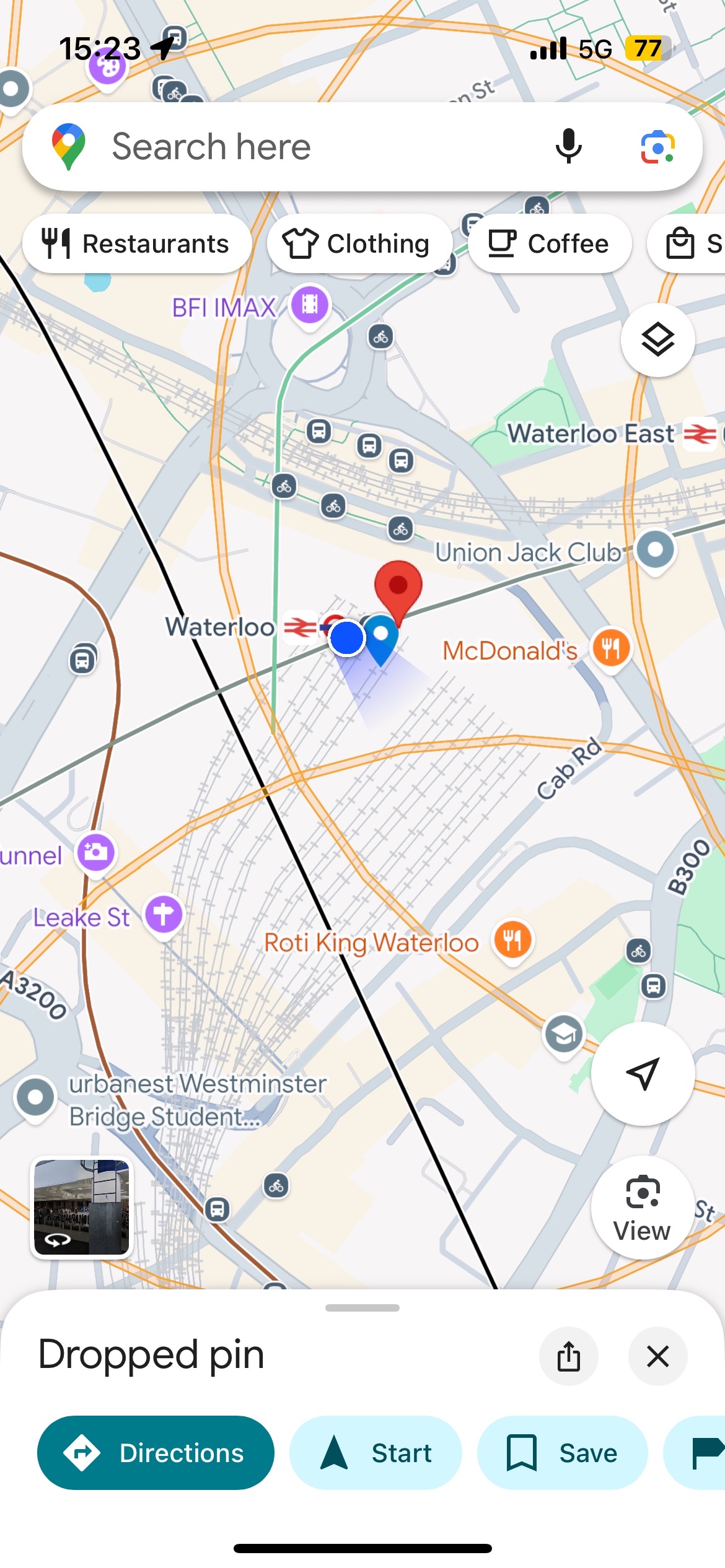Viewport: 725px width, 1568px height.
Task: Share the dropped pin
Action: point(568,1356)
